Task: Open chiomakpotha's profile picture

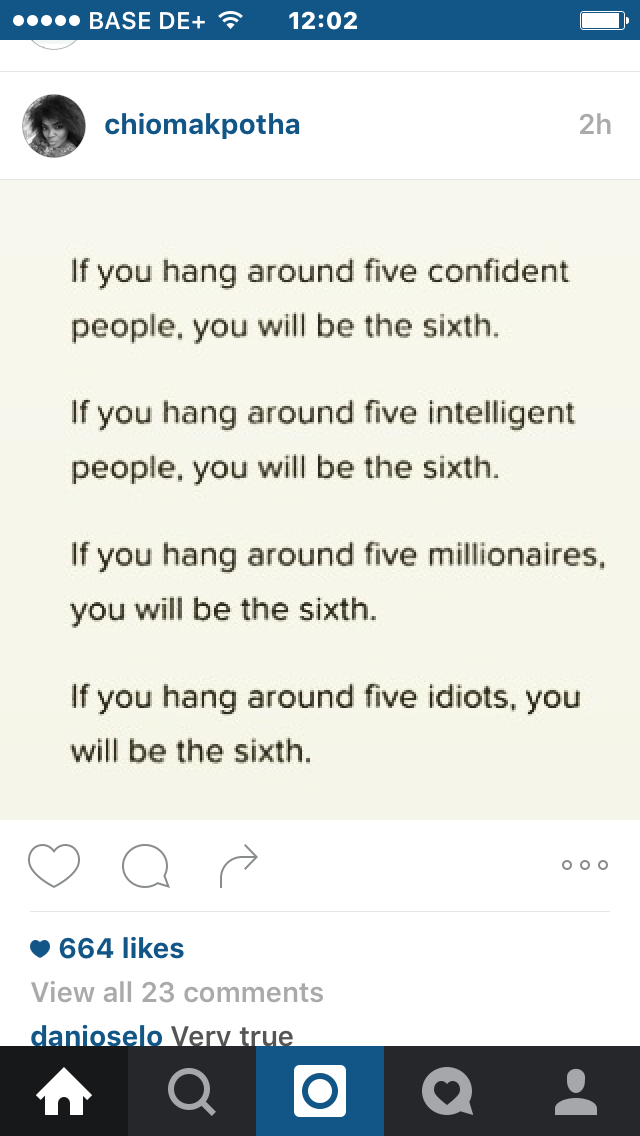Action: click(54, 126)
